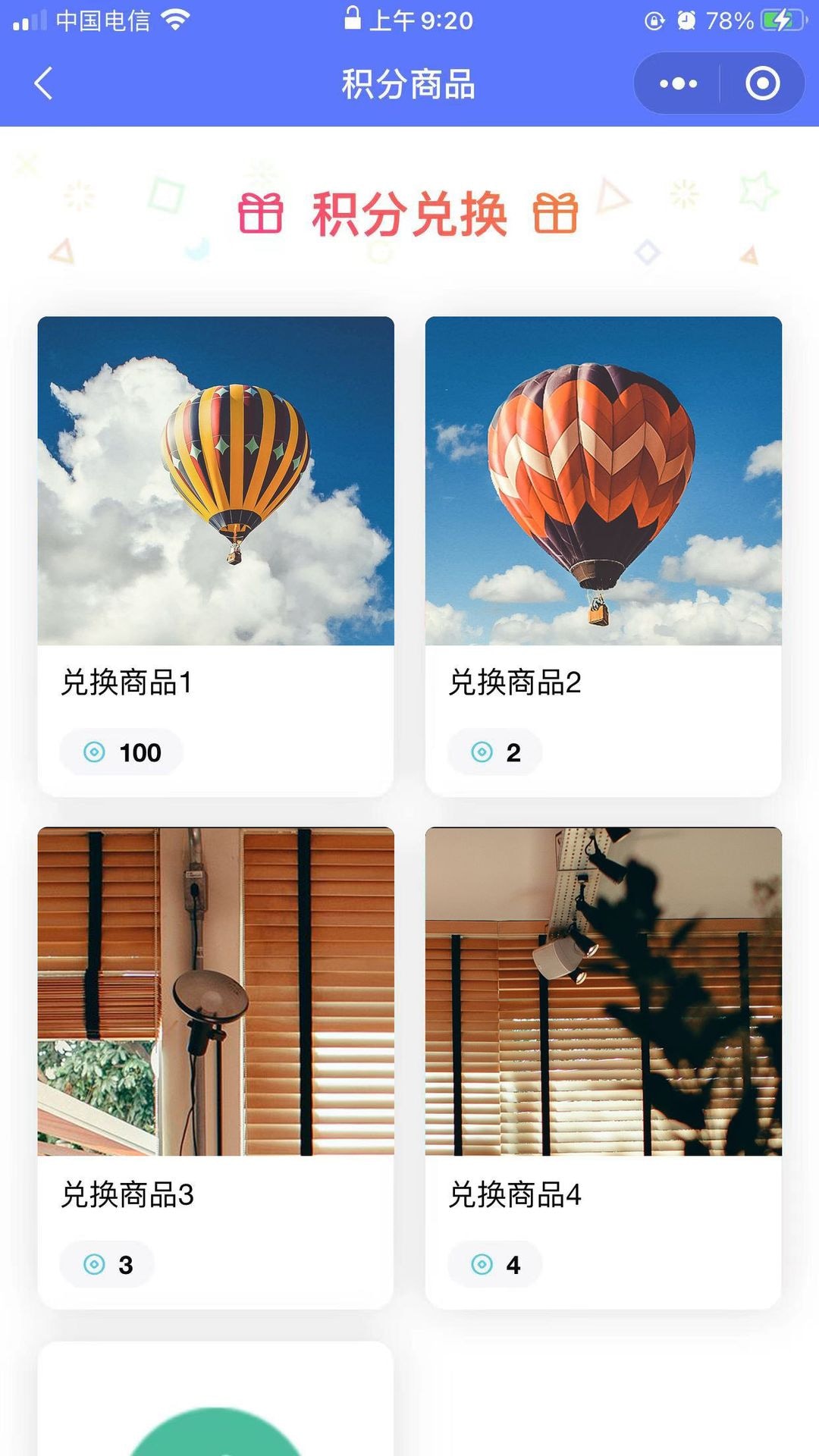This screenshot has height=1456, width=819.
Task: Select the 兑换商品2 product title
Action: pyautogui.click(x=516, y=684)
